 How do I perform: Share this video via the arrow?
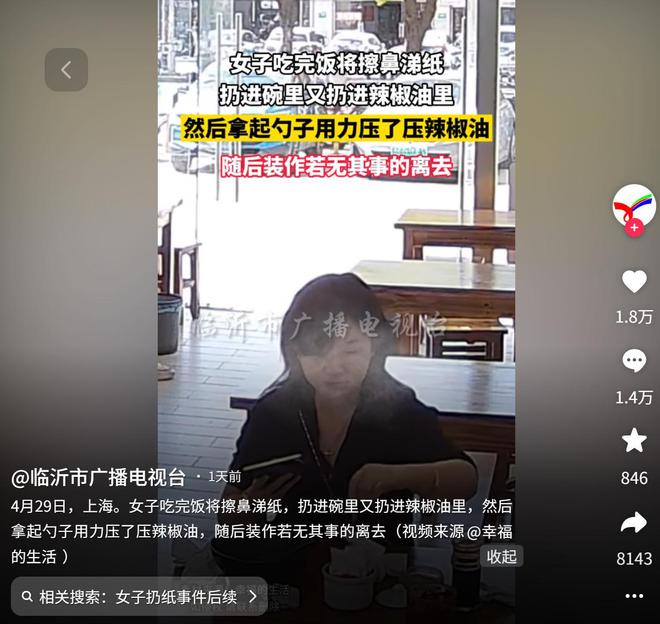(x=634, y=522)
